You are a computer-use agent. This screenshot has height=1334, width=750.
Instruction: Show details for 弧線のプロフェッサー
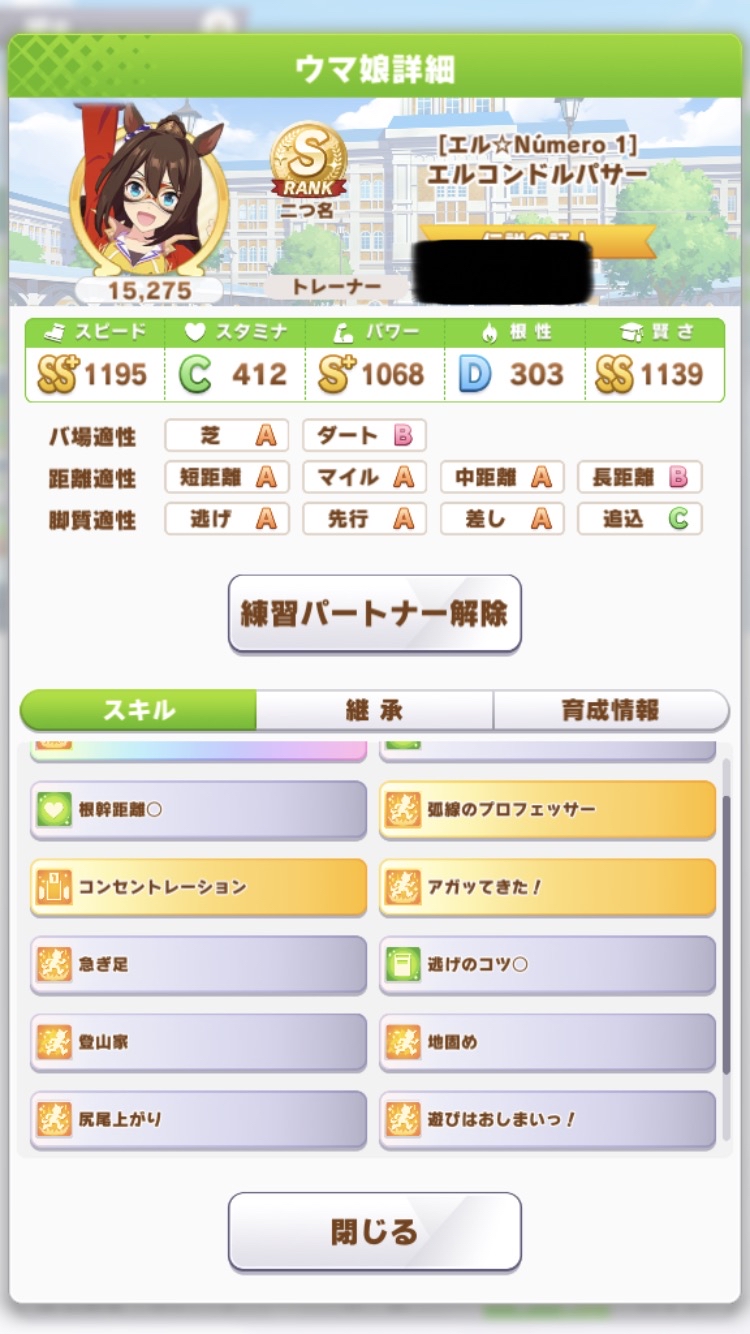pos(548,809)
